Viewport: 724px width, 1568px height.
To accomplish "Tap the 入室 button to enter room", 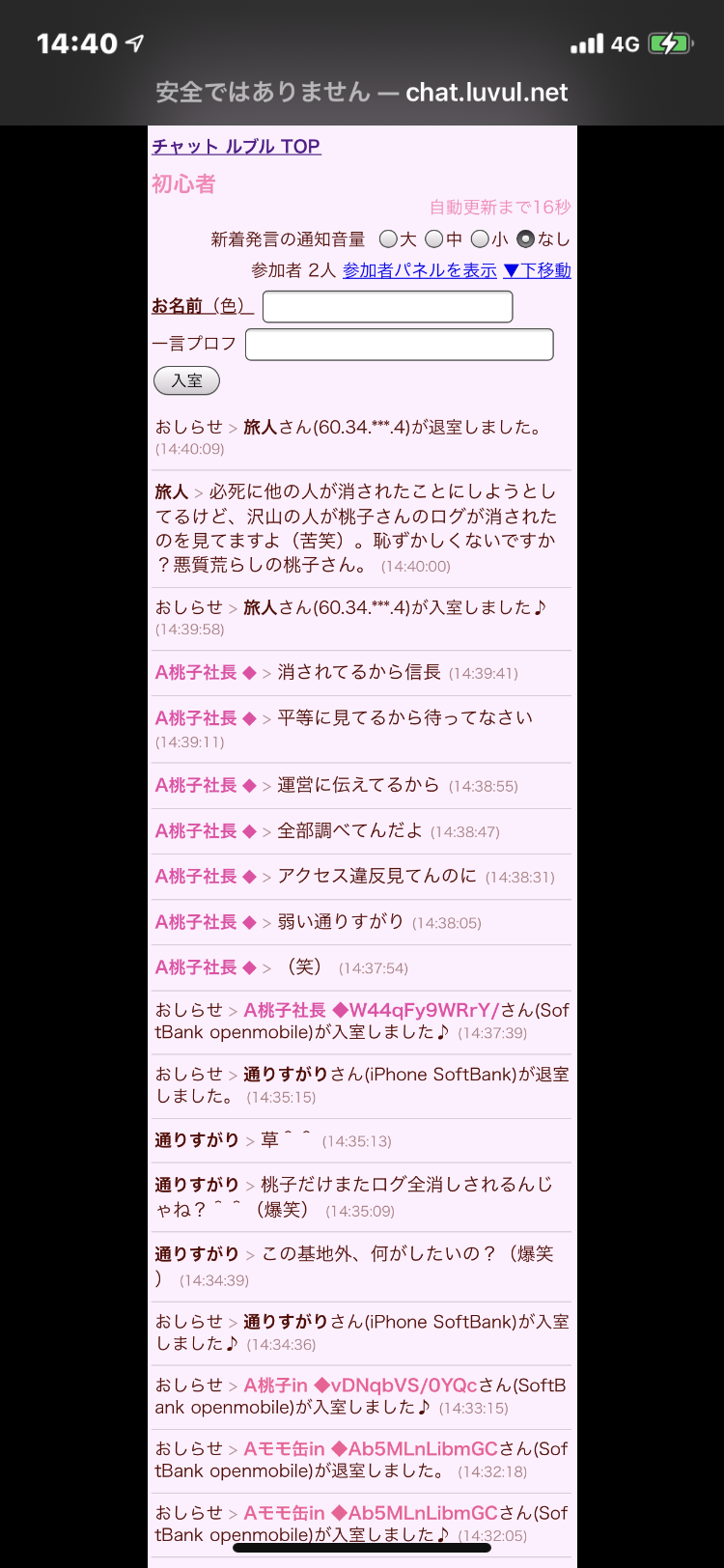I will click(x=186, y=380).
